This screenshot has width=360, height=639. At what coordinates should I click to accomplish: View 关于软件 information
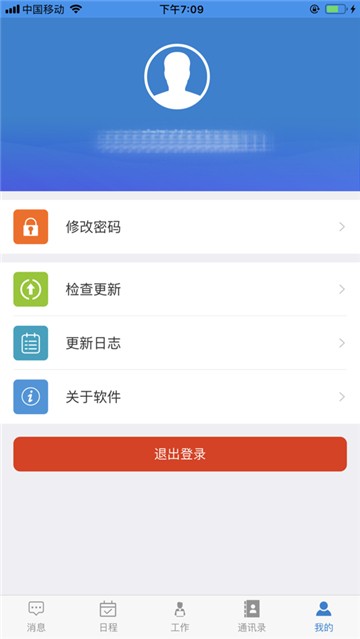click(x=180, y=397)
